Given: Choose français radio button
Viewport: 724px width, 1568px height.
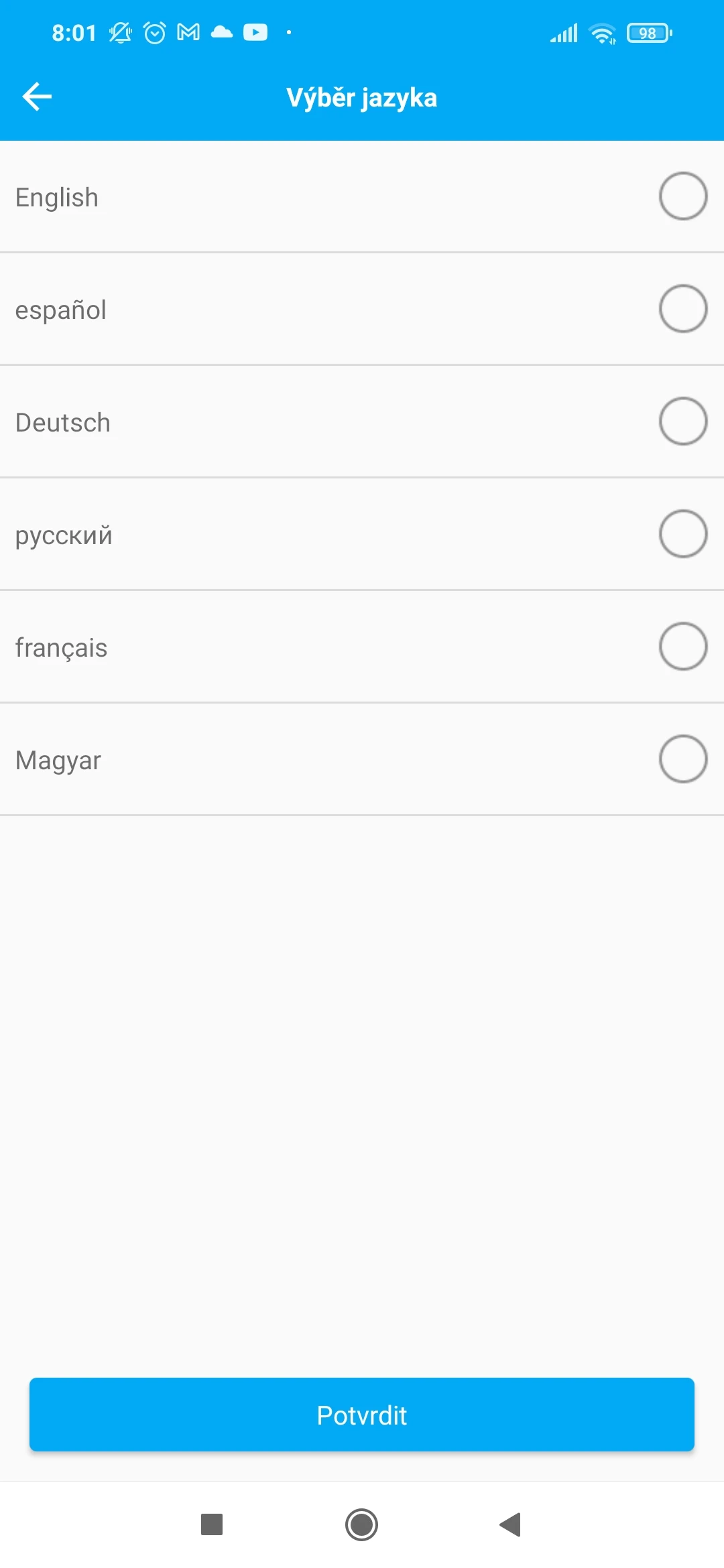Looking at the screenshot, I should 682,647.
